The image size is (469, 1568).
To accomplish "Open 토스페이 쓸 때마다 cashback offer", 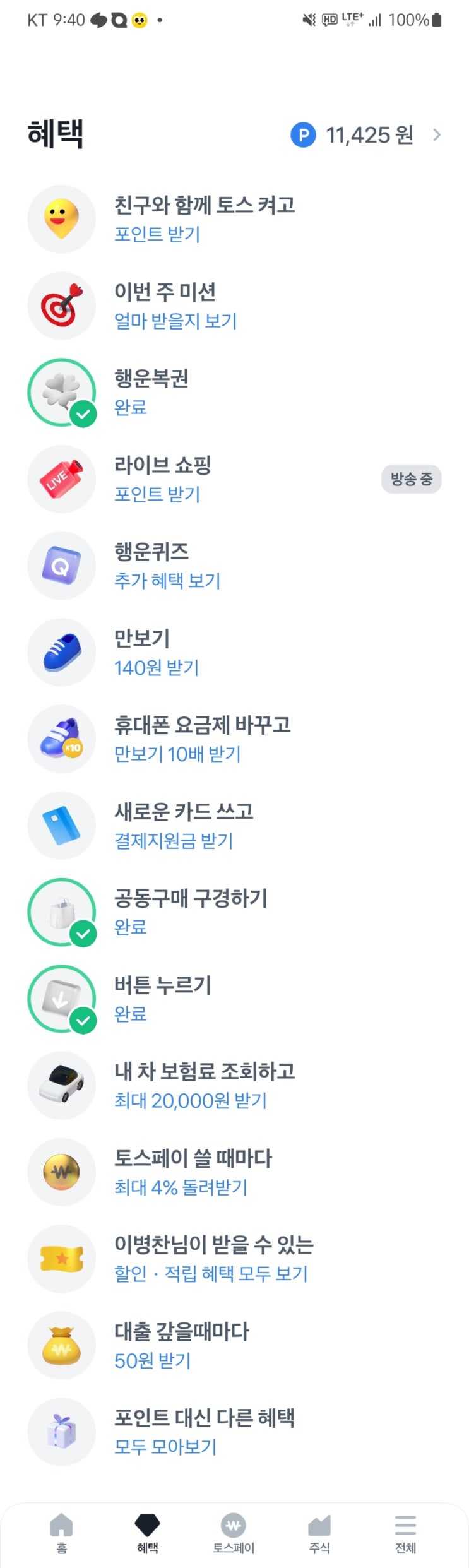I will click(193, 1172).
